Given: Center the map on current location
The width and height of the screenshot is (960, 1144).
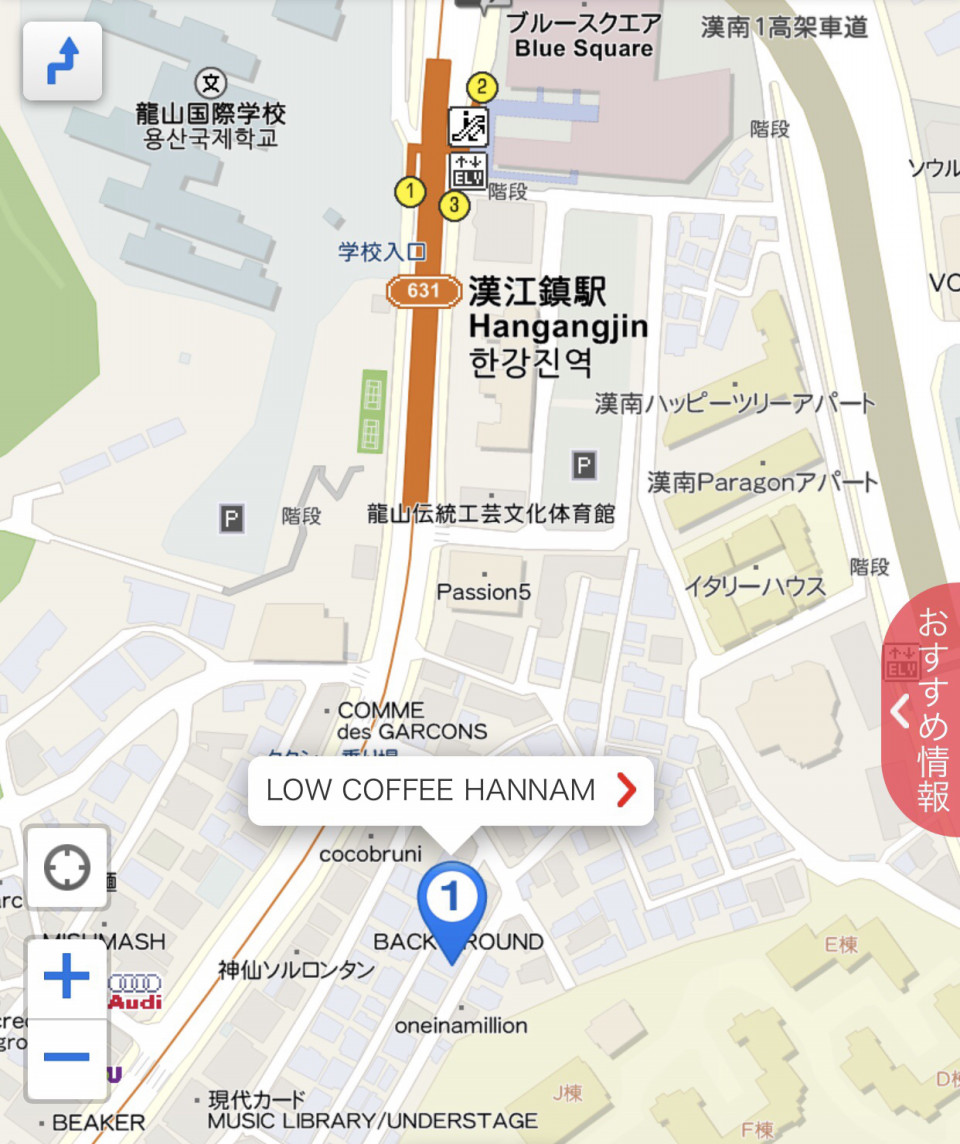Looking at the screenshot, I should 67,867.
